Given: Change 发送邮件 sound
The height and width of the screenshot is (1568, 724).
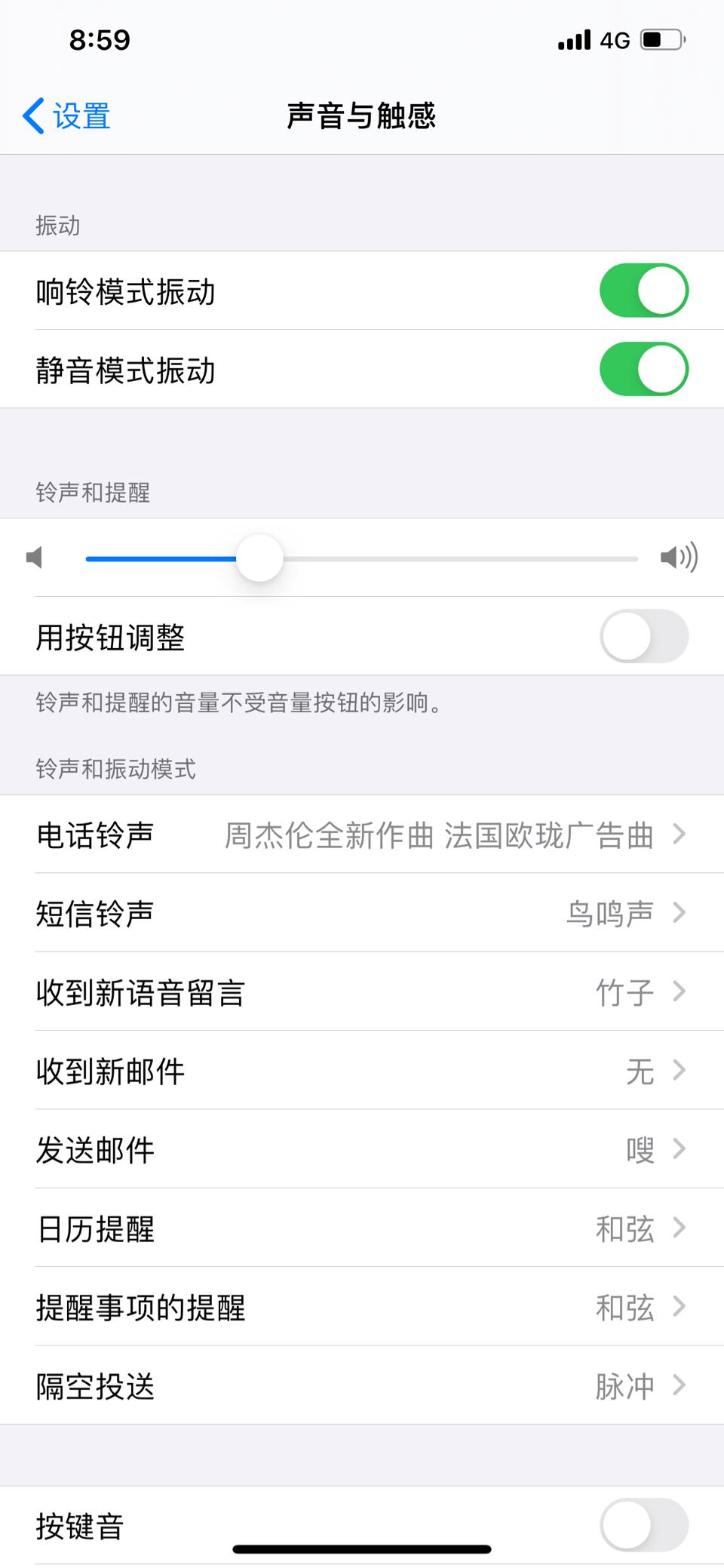Looking at the screenshot, I should tap(362, 1149).
